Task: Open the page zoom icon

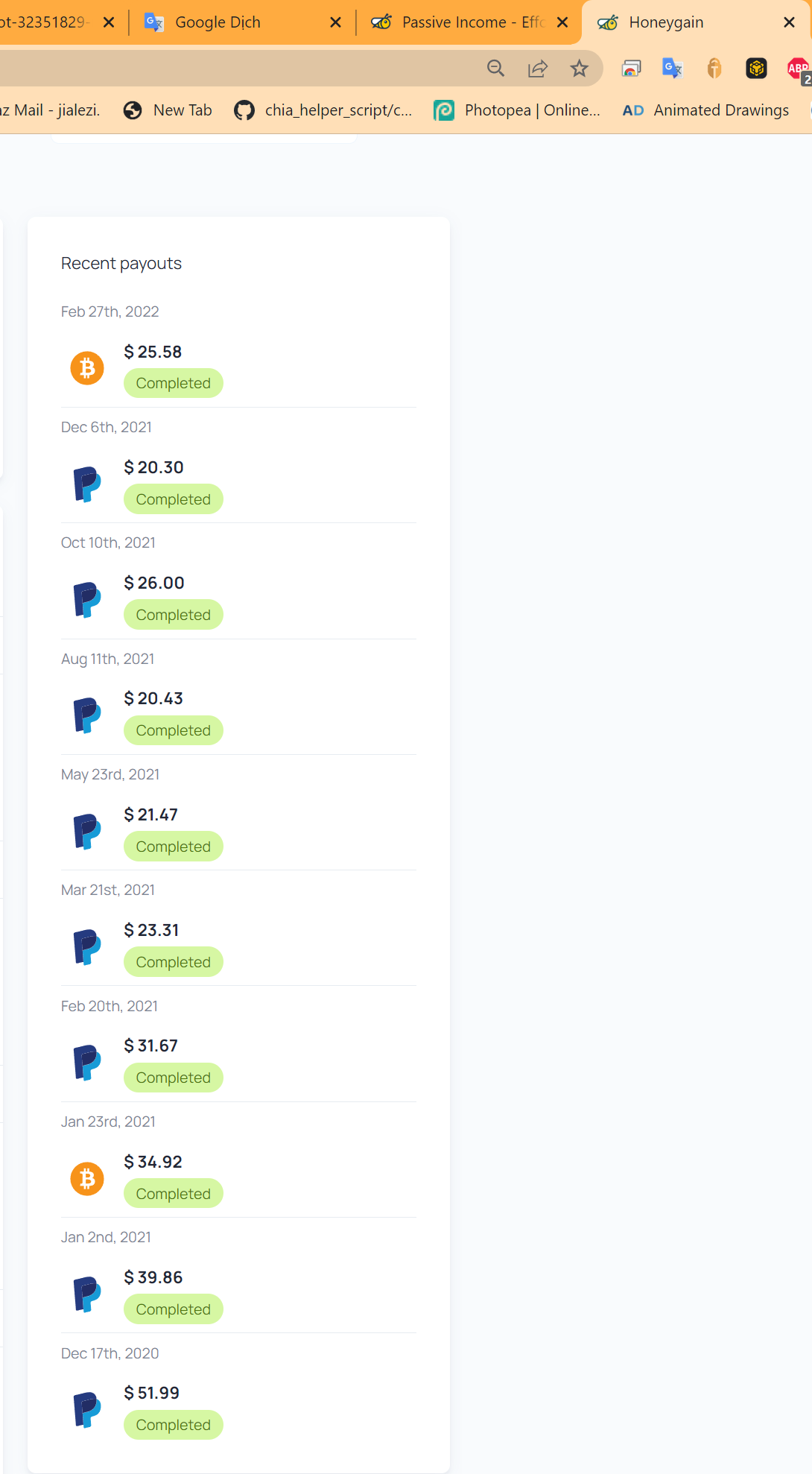Action: click(495, 69)
